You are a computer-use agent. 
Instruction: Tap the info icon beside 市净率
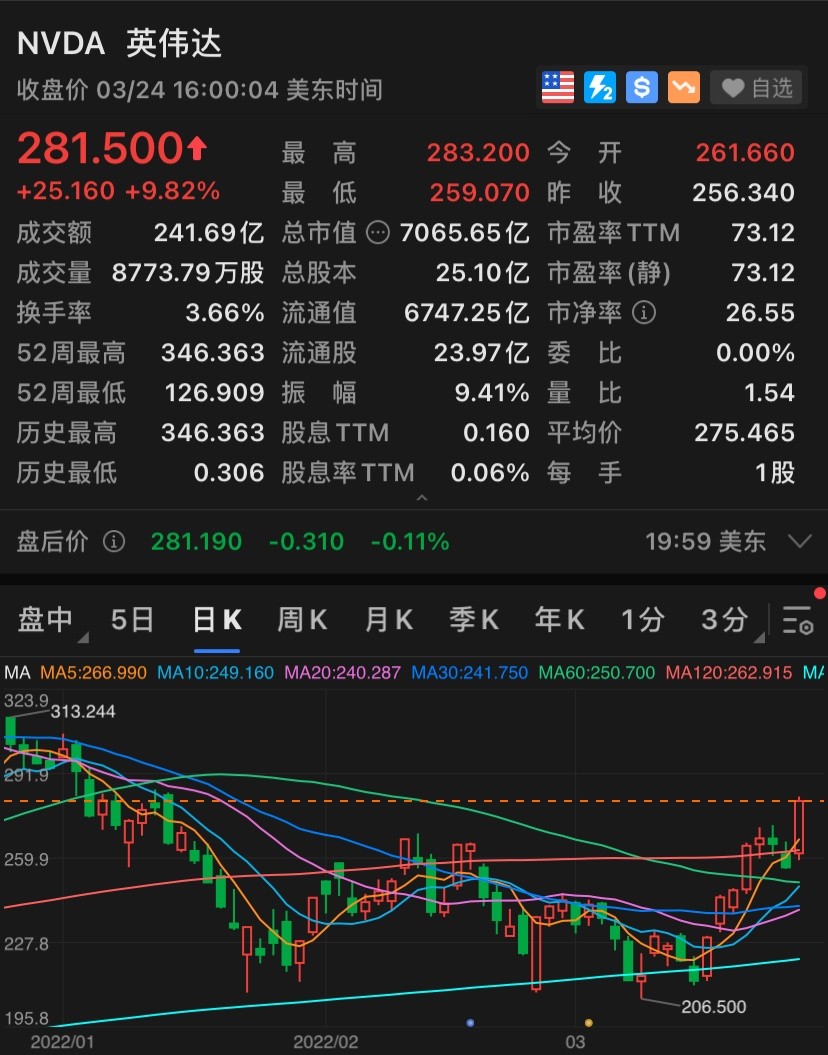pos(645,313)
